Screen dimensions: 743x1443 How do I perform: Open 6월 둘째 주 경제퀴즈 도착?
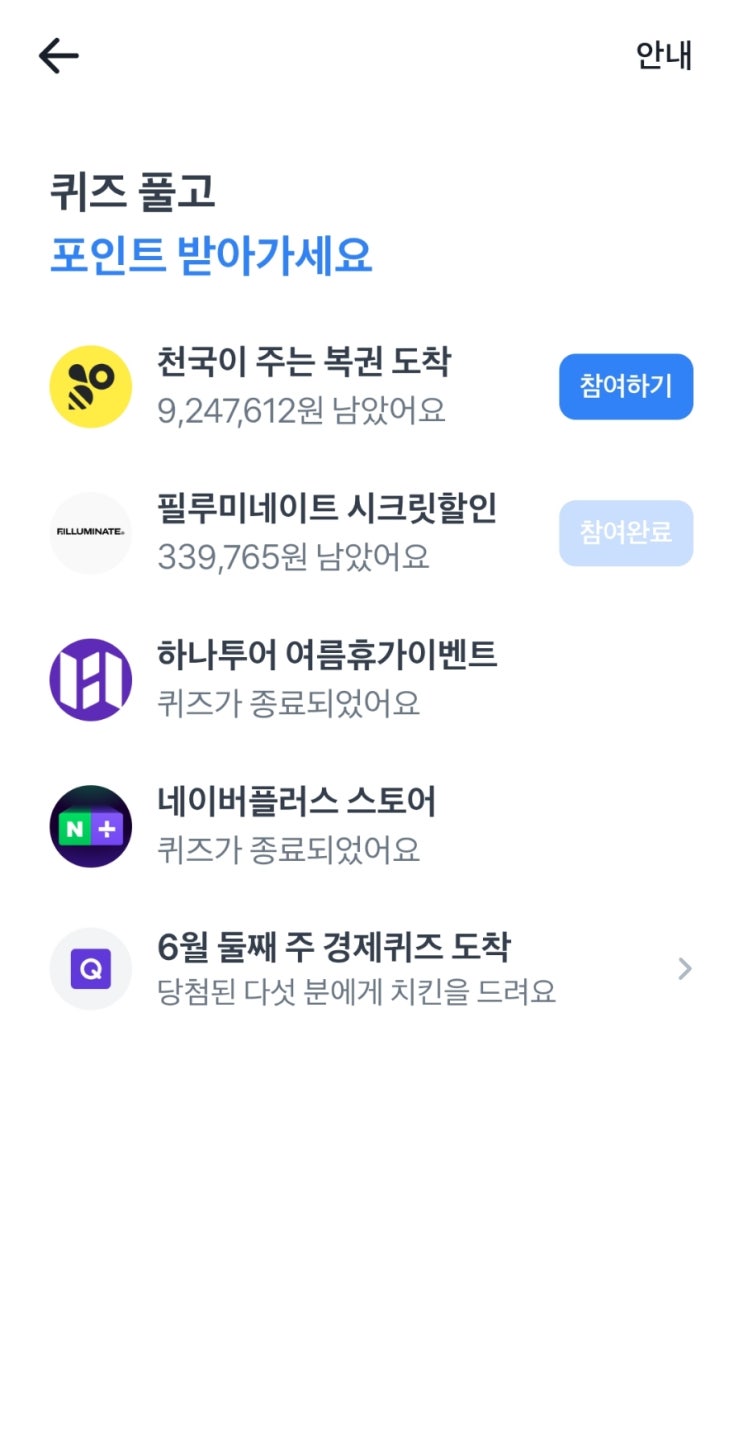click(371, 968)
